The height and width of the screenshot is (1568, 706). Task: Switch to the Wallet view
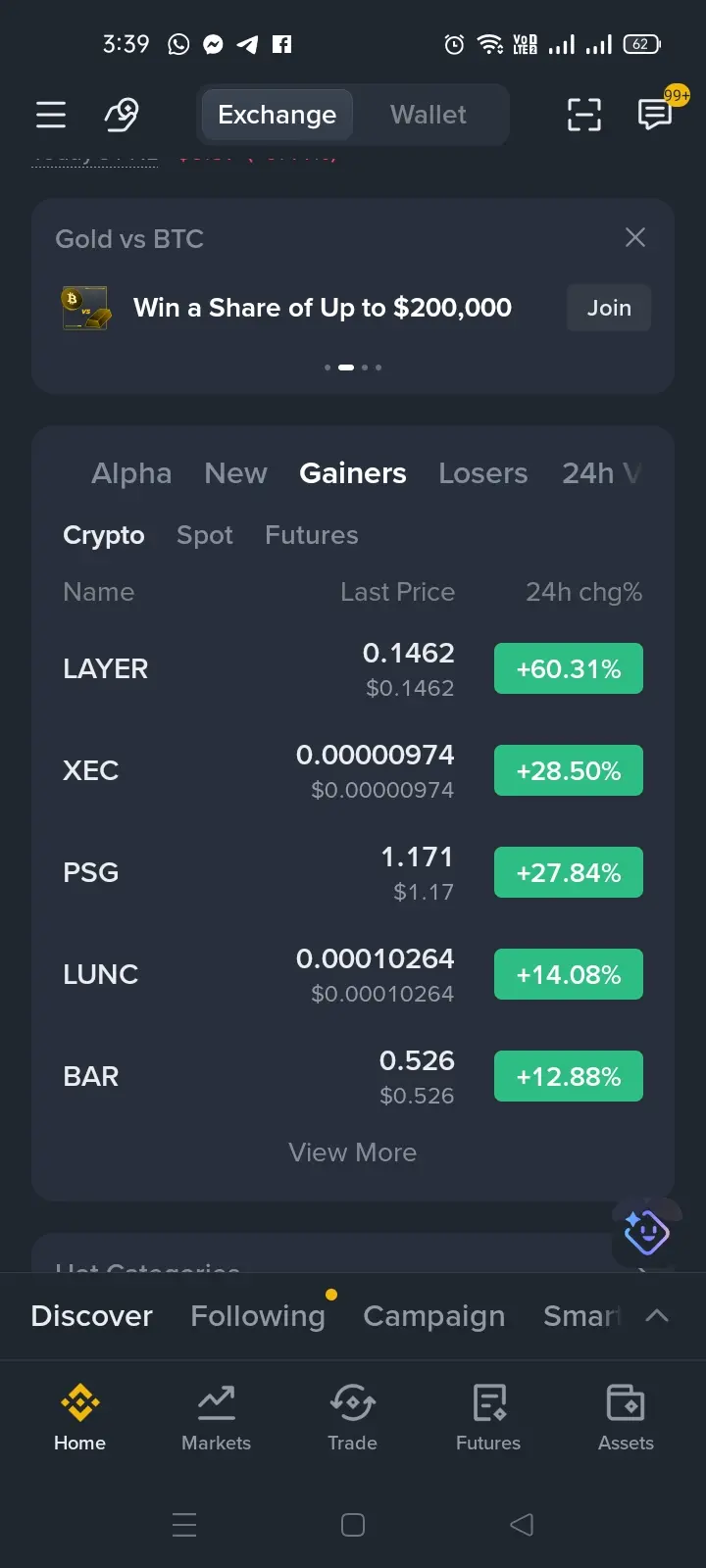pyautogui.click(x=429, y=115)
